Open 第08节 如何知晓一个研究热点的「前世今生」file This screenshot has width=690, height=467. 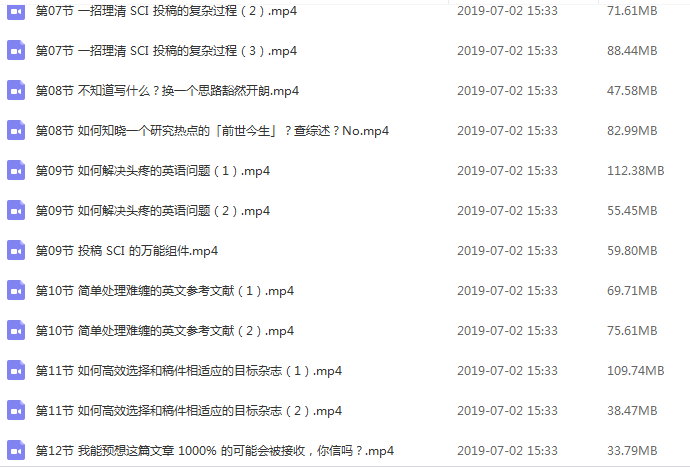[212, 130]
